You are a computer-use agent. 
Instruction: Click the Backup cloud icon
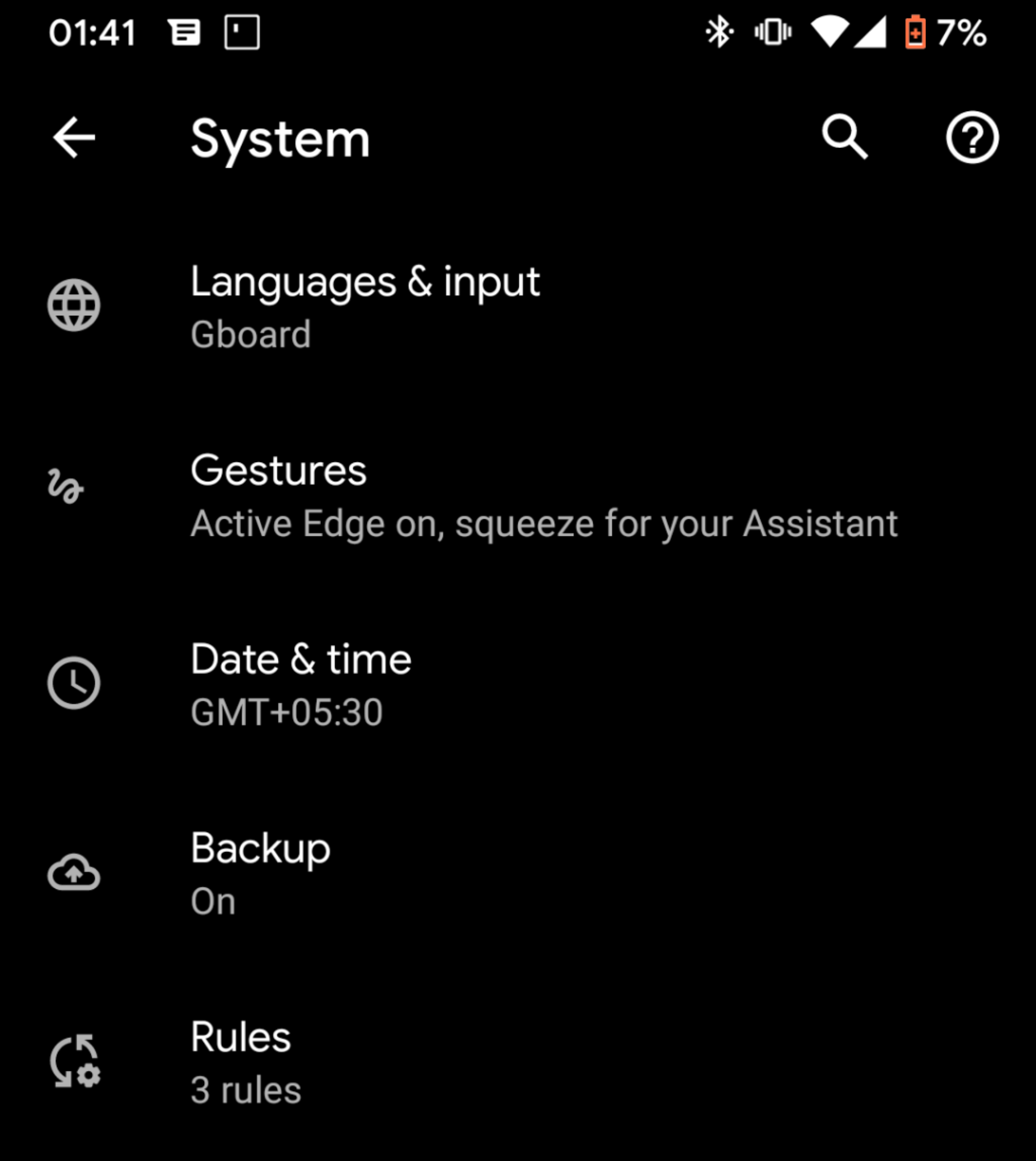pos(74,875)
